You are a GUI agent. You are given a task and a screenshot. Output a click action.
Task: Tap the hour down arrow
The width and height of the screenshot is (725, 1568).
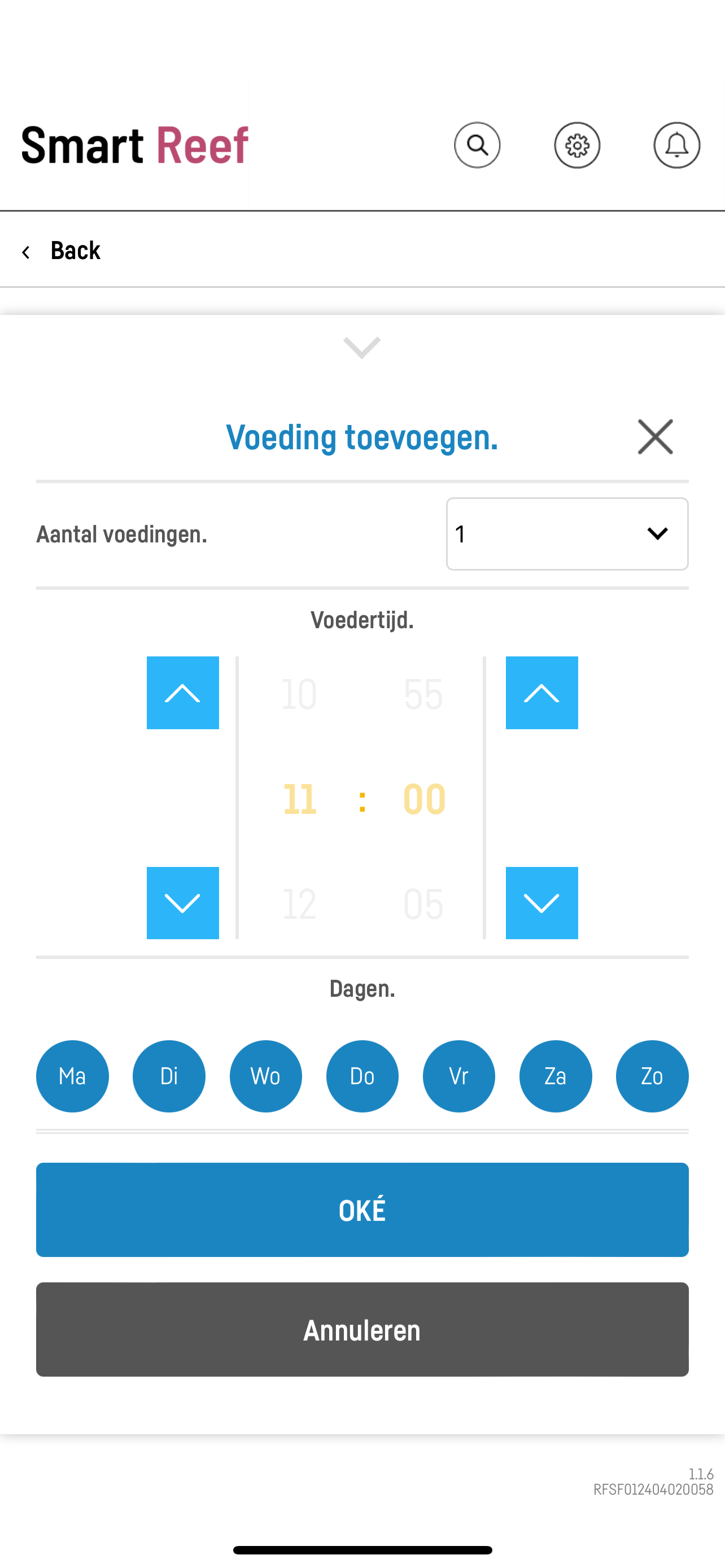pos(182,903)
